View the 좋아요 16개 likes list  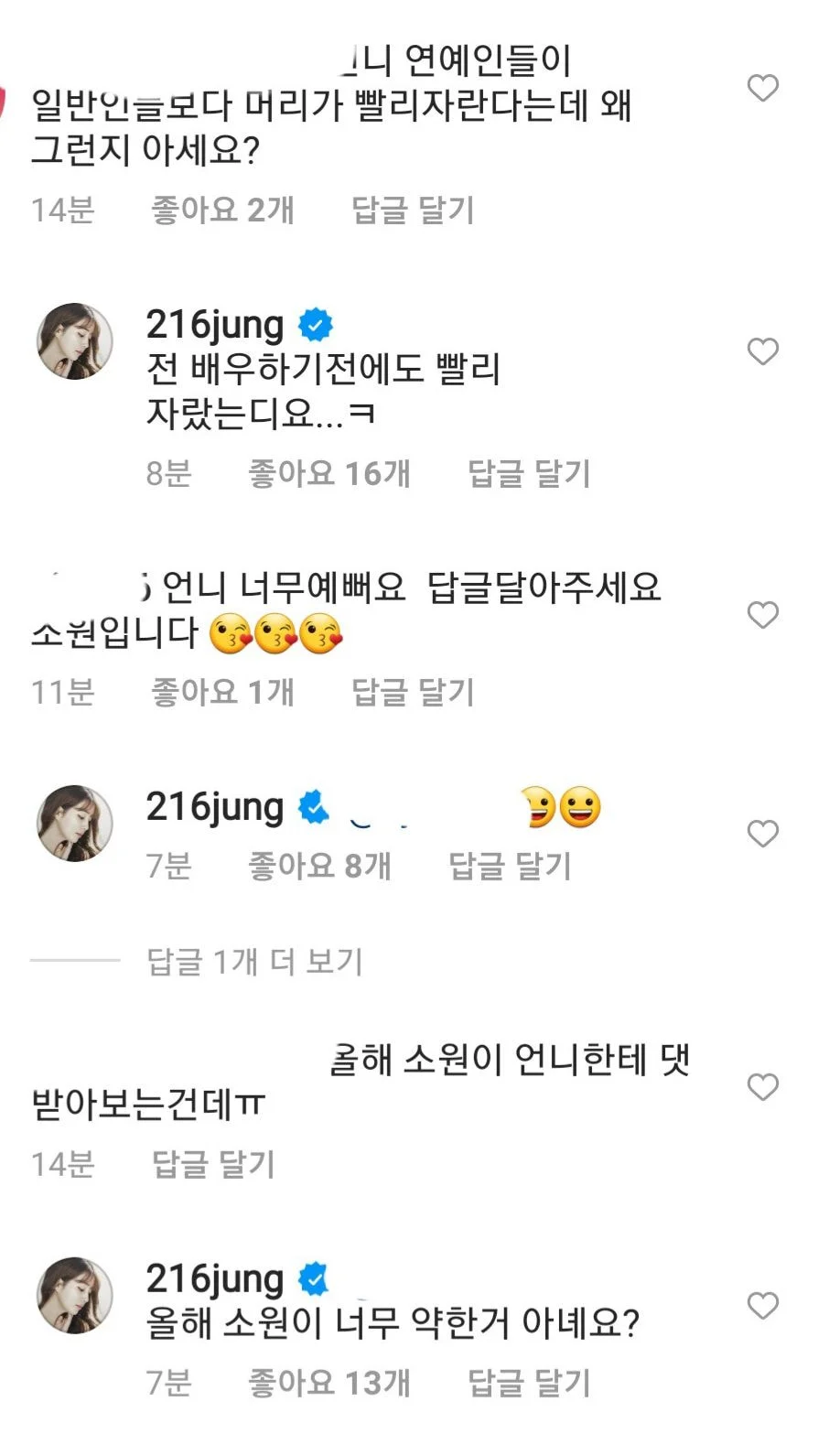click(x=328, y=473)
